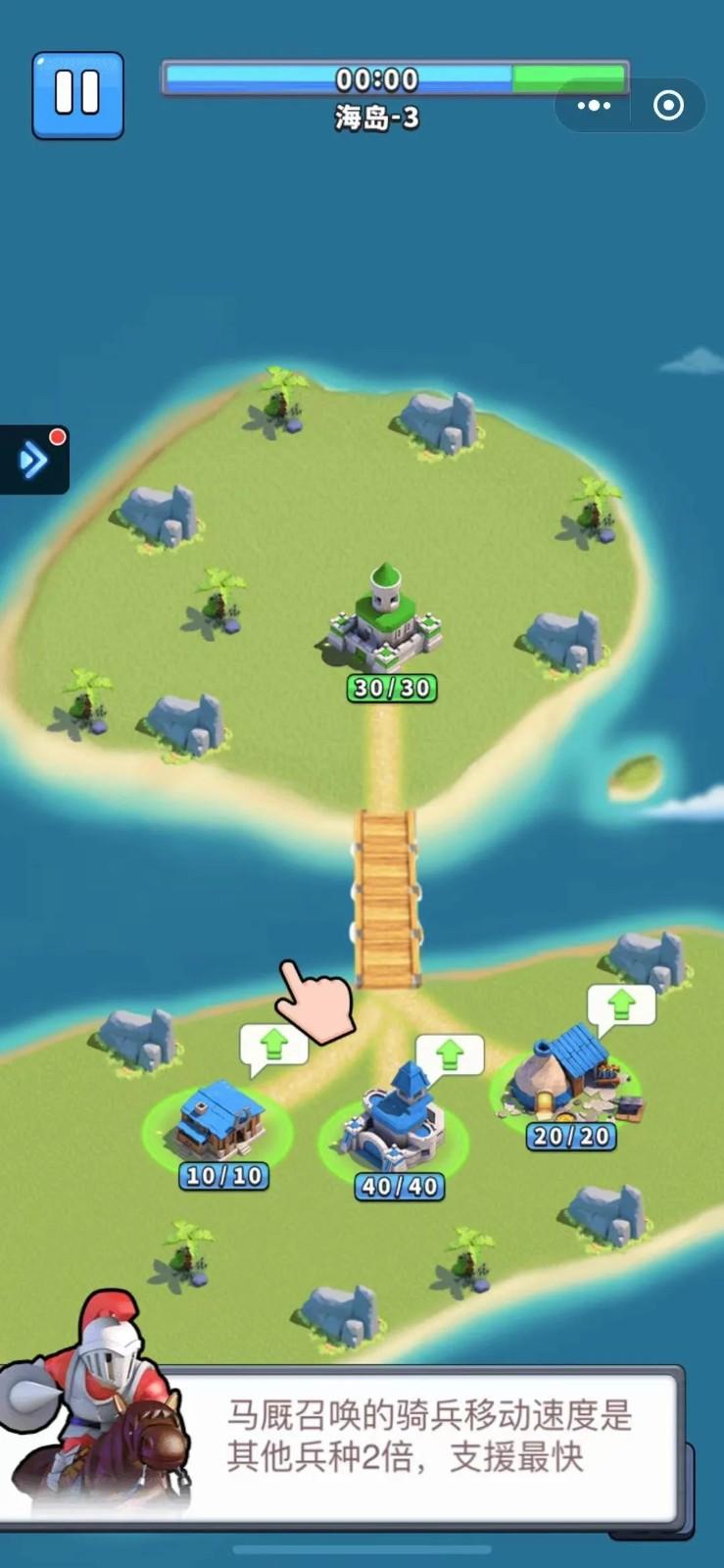This screenshot has width=724, height=1568.
Task: Expand the side panel arrow with red dot
Action: (33, 459)
